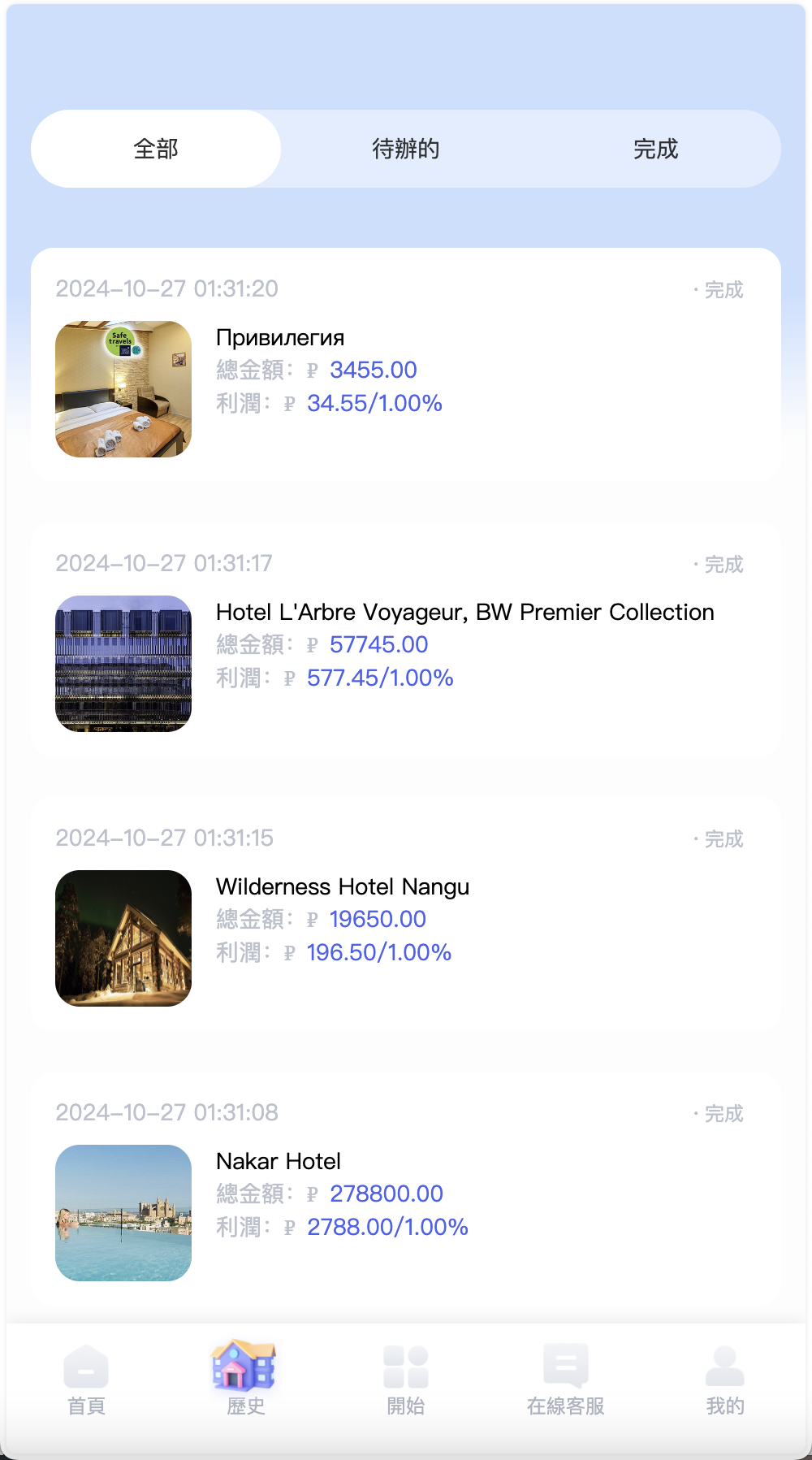
Task: Click the Привилегия hotel room thumbnail
Action: pyautogui.click(x=123, y=388)
